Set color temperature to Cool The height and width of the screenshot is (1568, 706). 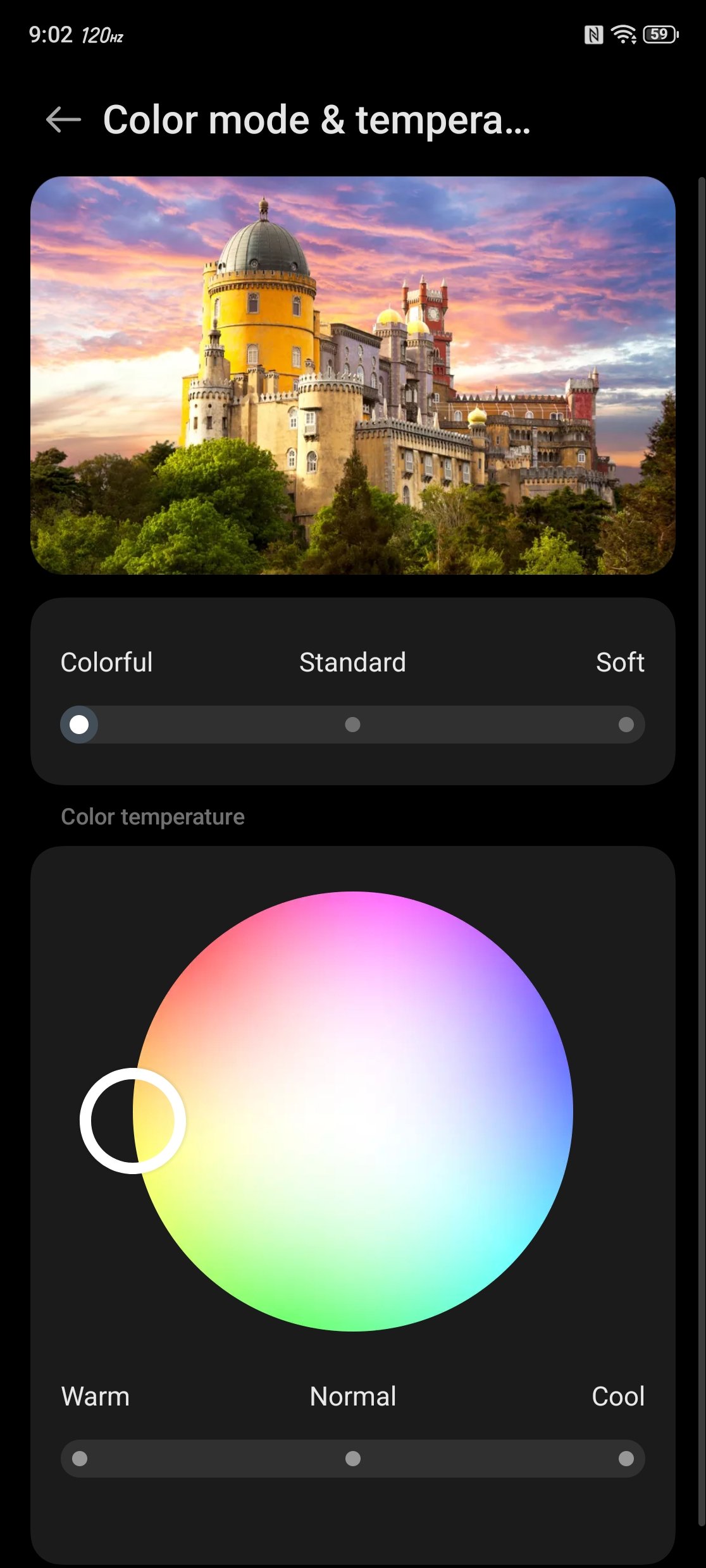coord(626,1459)
